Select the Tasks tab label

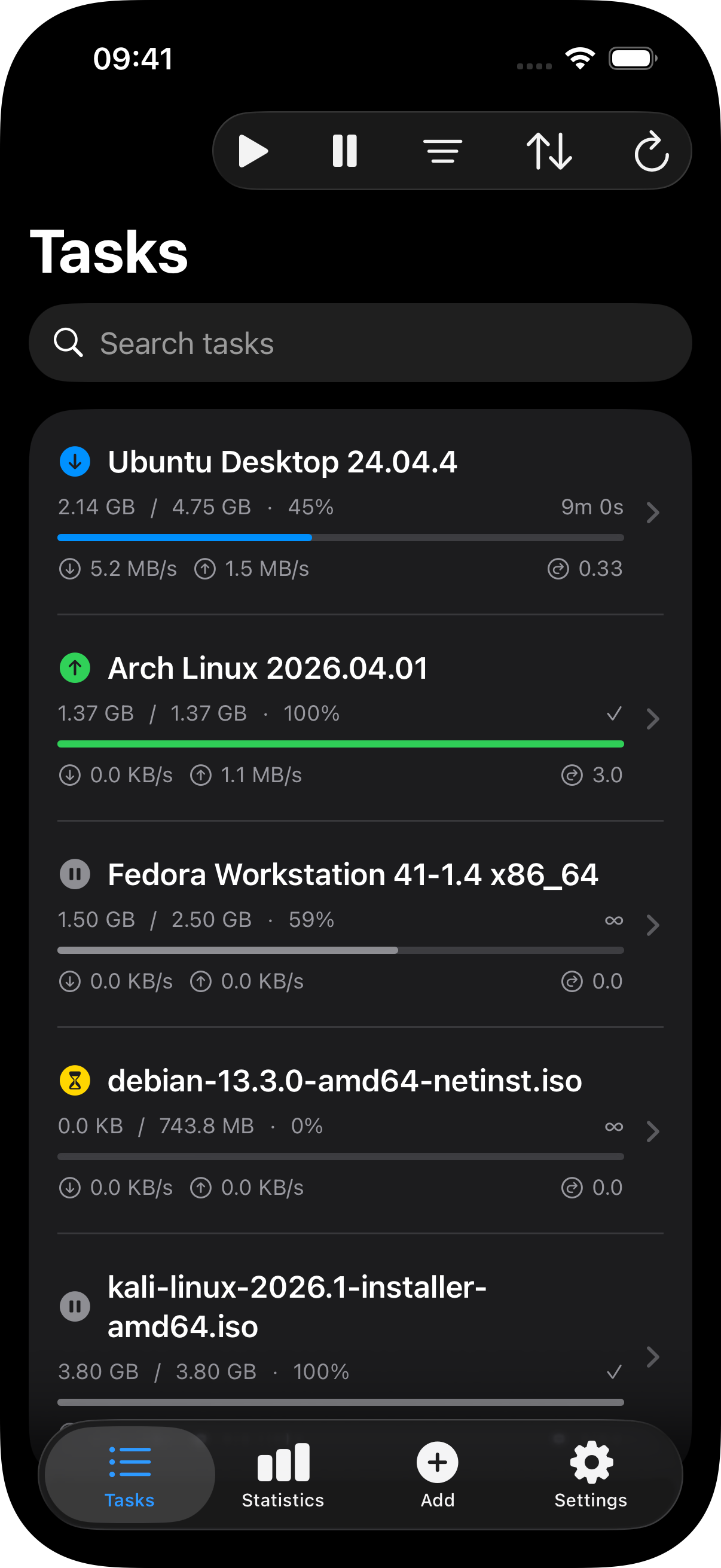129,1500
